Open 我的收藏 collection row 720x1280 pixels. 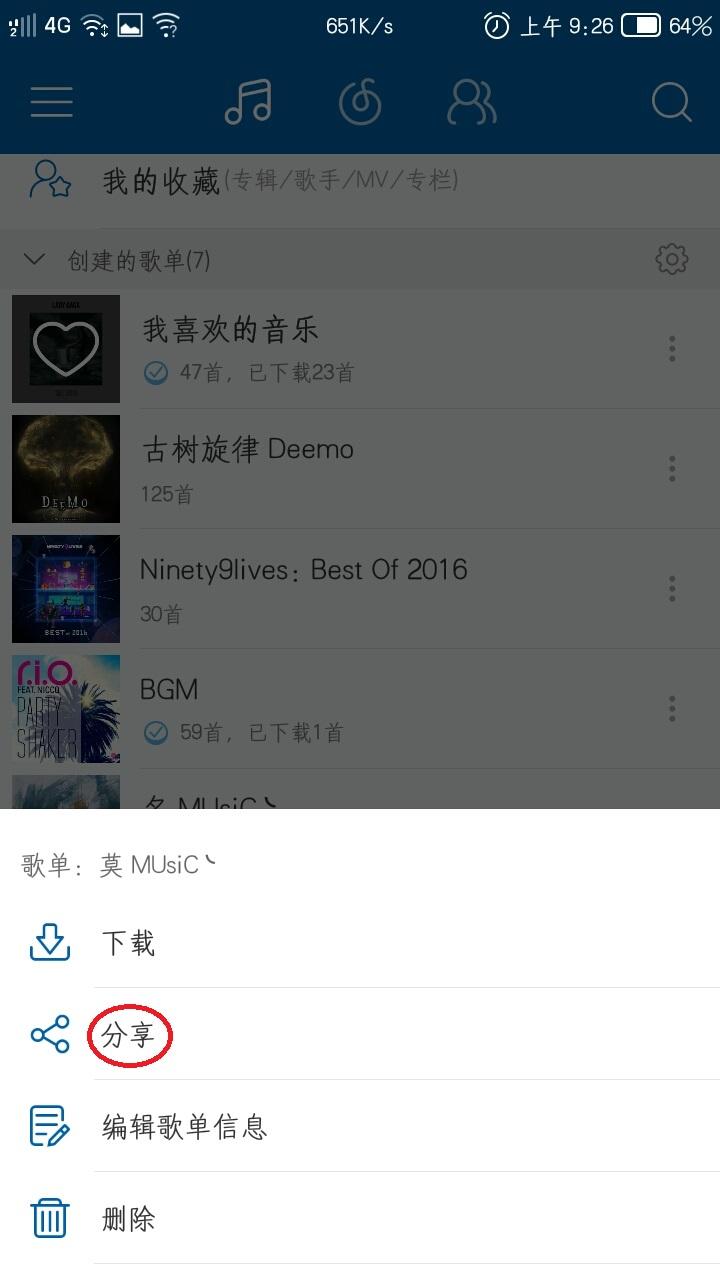pyautogui.click(x=360, y=181)
